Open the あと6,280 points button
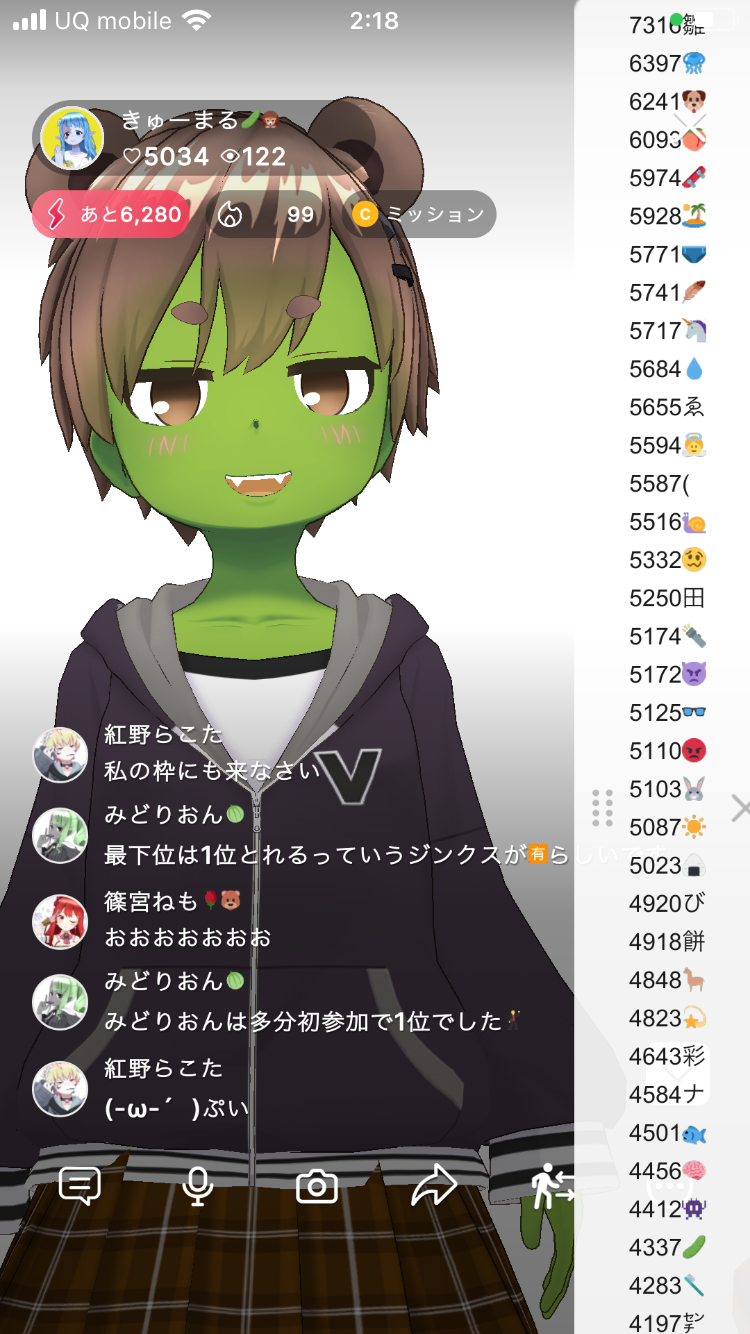The height and width of the screenshot is (1334, 750). (x=110, y=214)
